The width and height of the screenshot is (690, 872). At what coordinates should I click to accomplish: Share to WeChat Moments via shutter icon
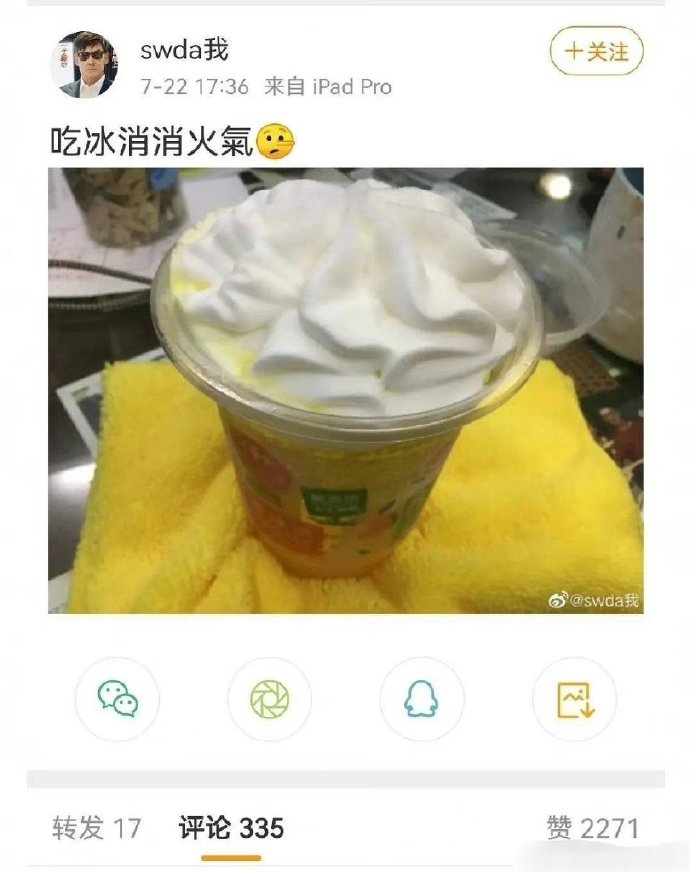click(270, 699)
